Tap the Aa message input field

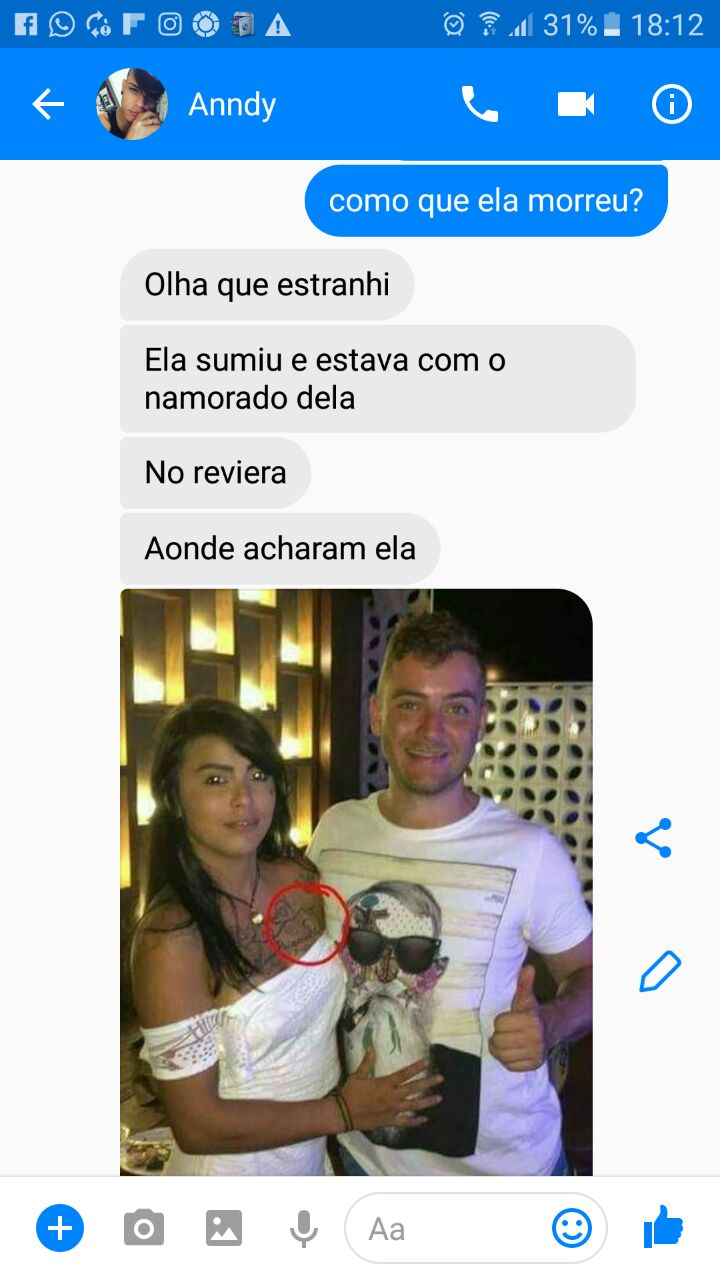pyautogui.click(x=450, y=1228)
